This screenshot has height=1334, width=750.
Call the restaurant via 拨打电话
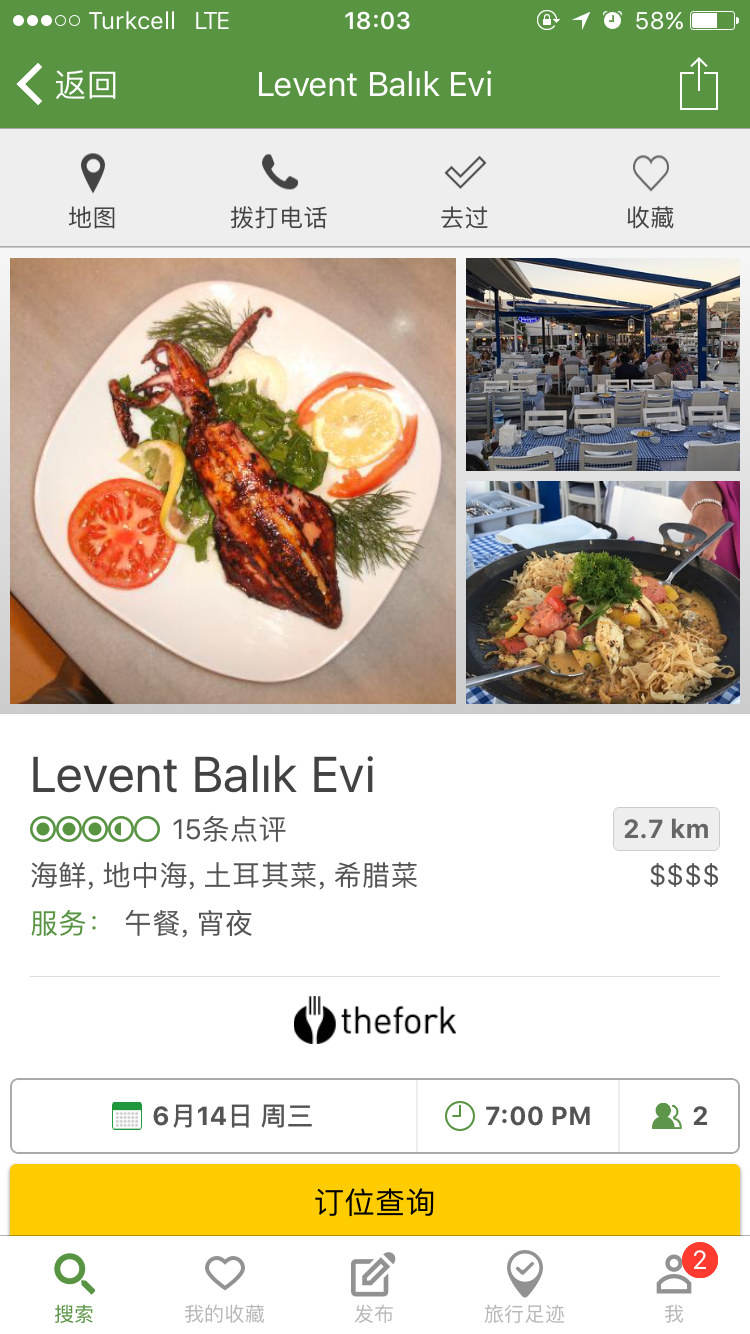click(279, 191)
